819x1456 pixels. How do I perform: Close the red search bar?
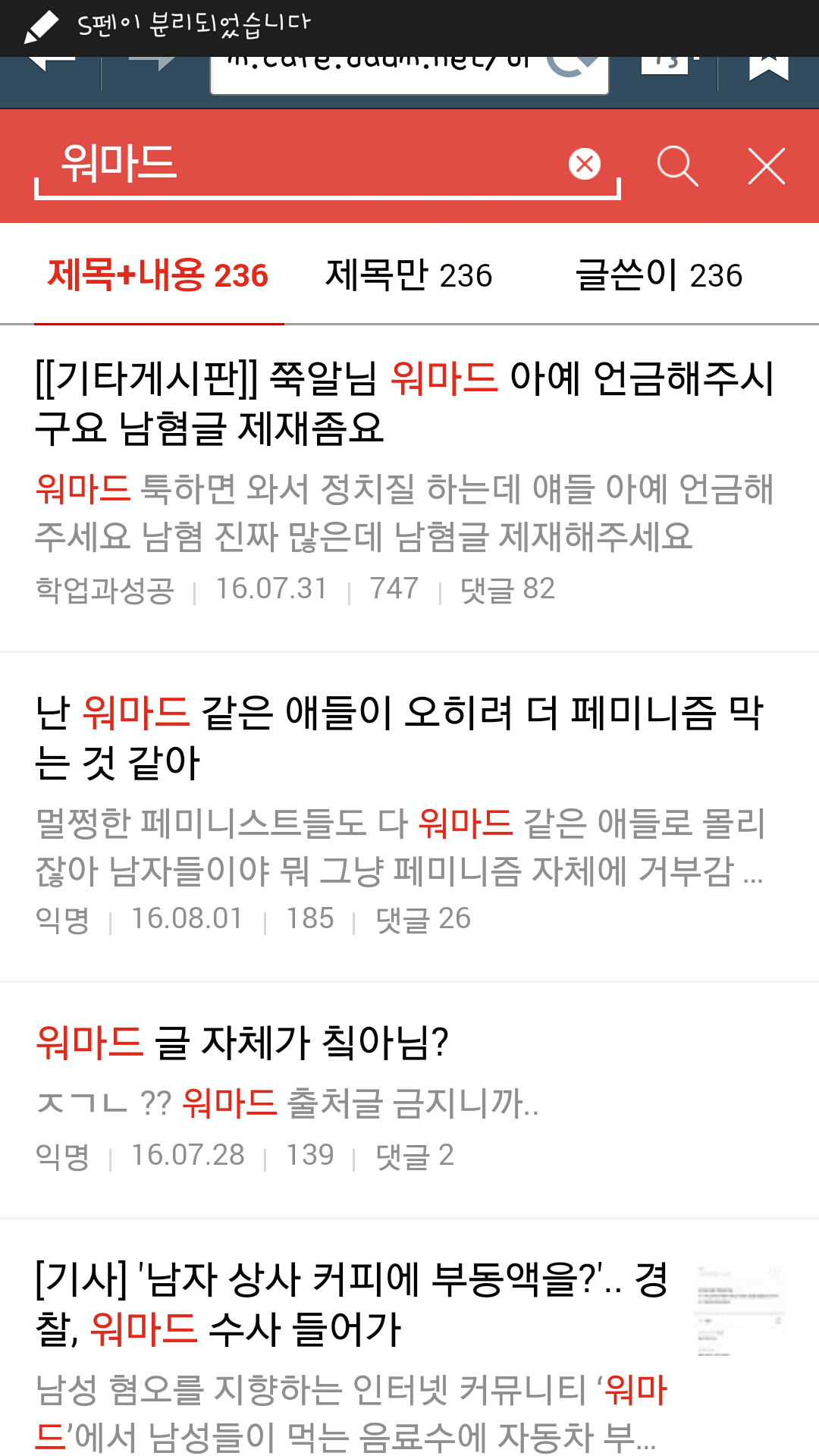coord(767,166)
